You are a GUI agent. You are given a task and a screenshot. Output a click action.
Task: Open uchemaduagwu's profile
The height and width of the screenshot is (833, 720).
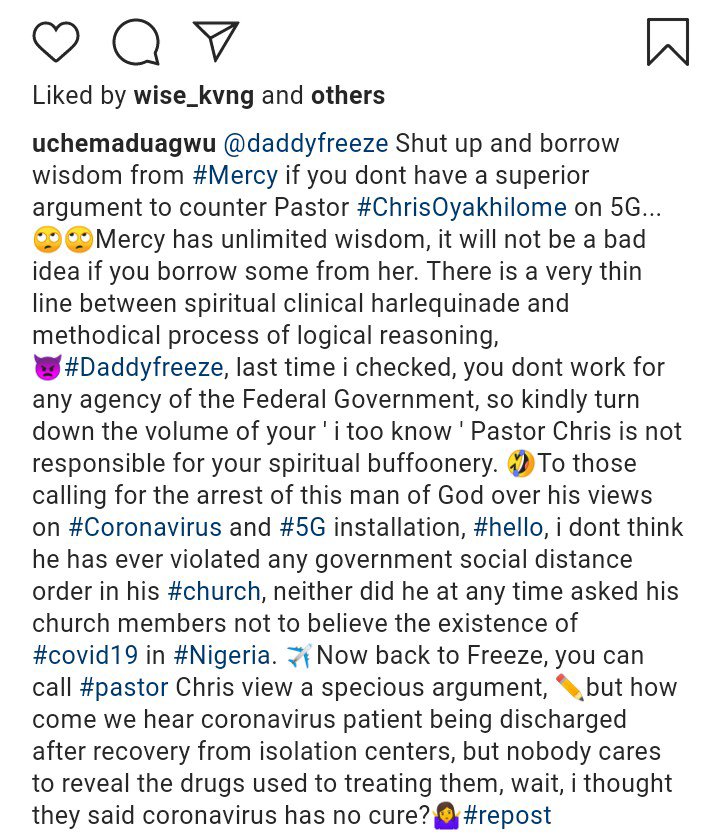(117, 143)
